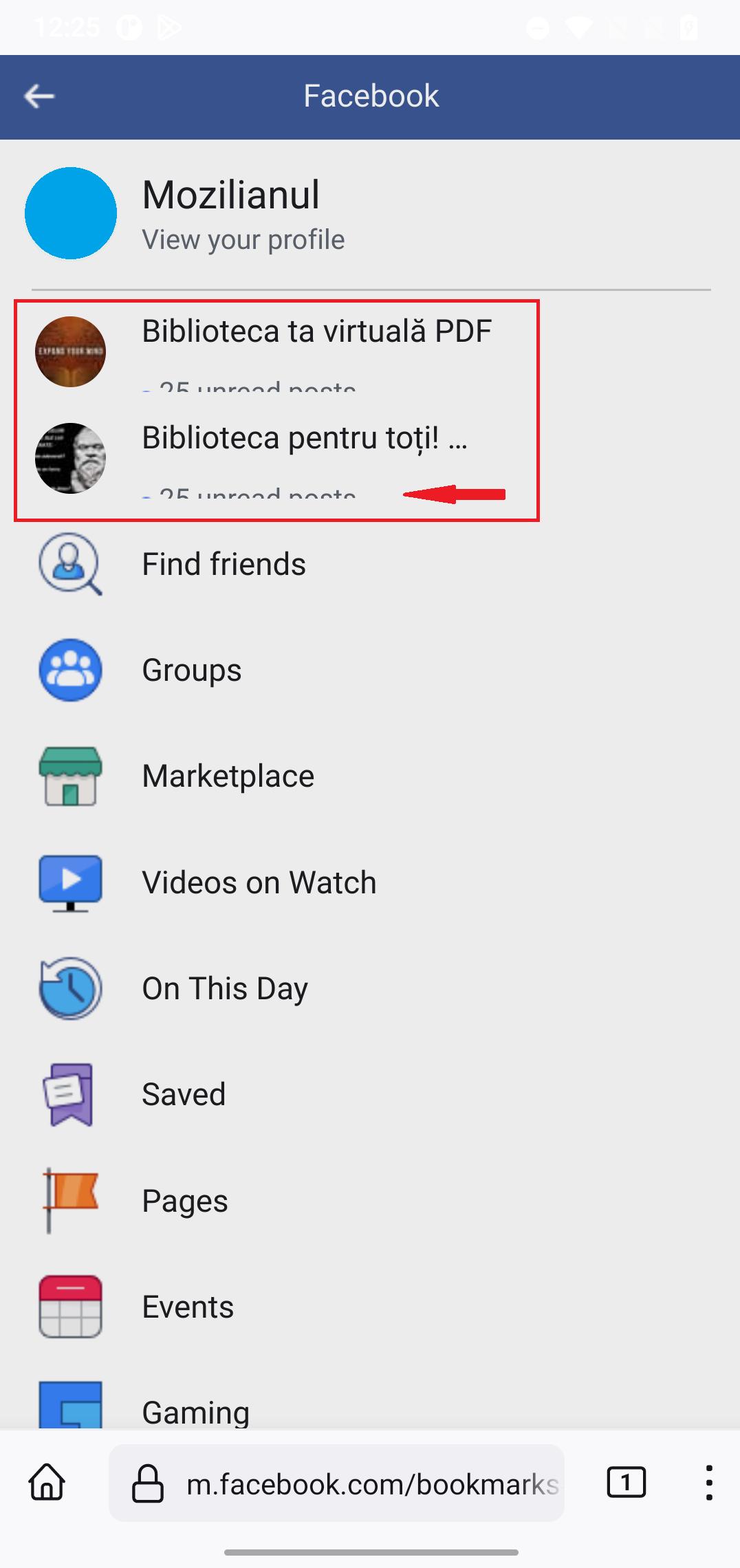The image size is (740, 1568).
Task: Open Events via the calendar icon
Action: (69, 1306)
